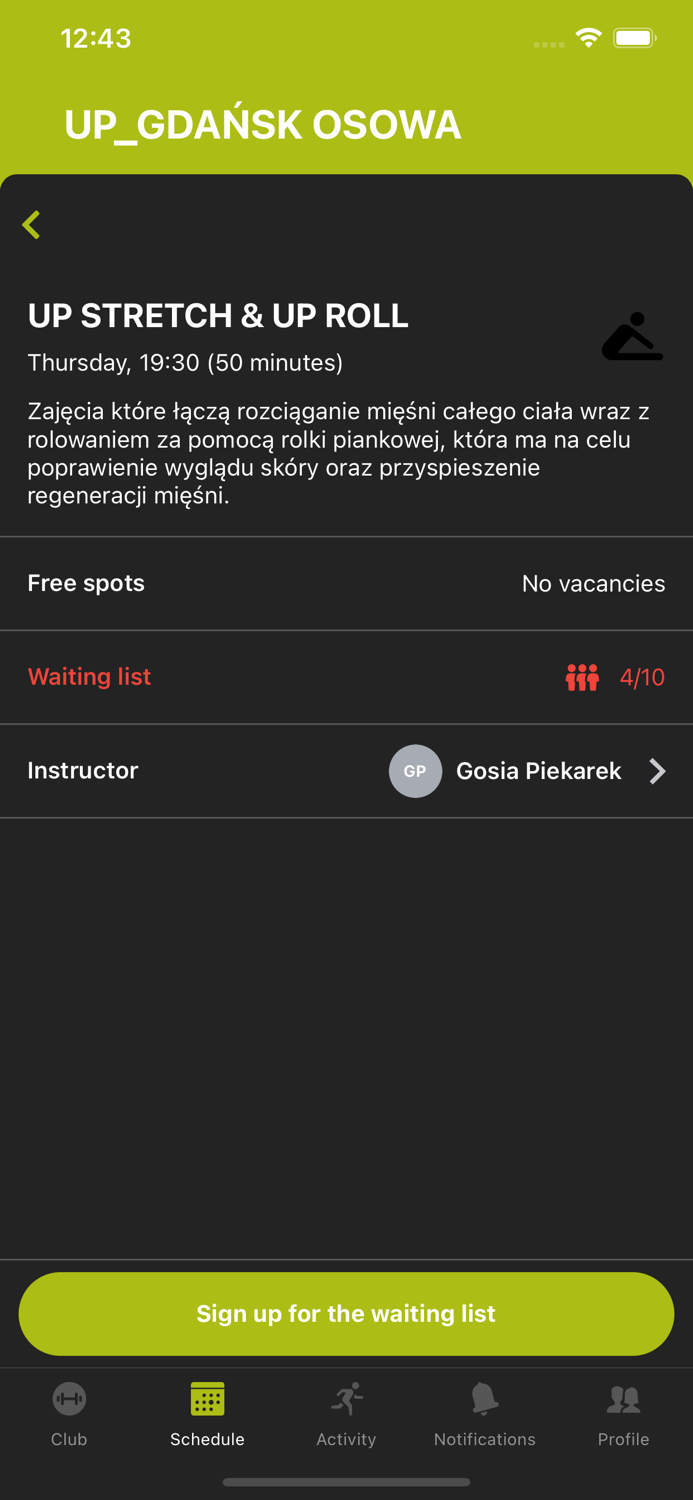Open the Activity tab

click(x=346, y=1414)
